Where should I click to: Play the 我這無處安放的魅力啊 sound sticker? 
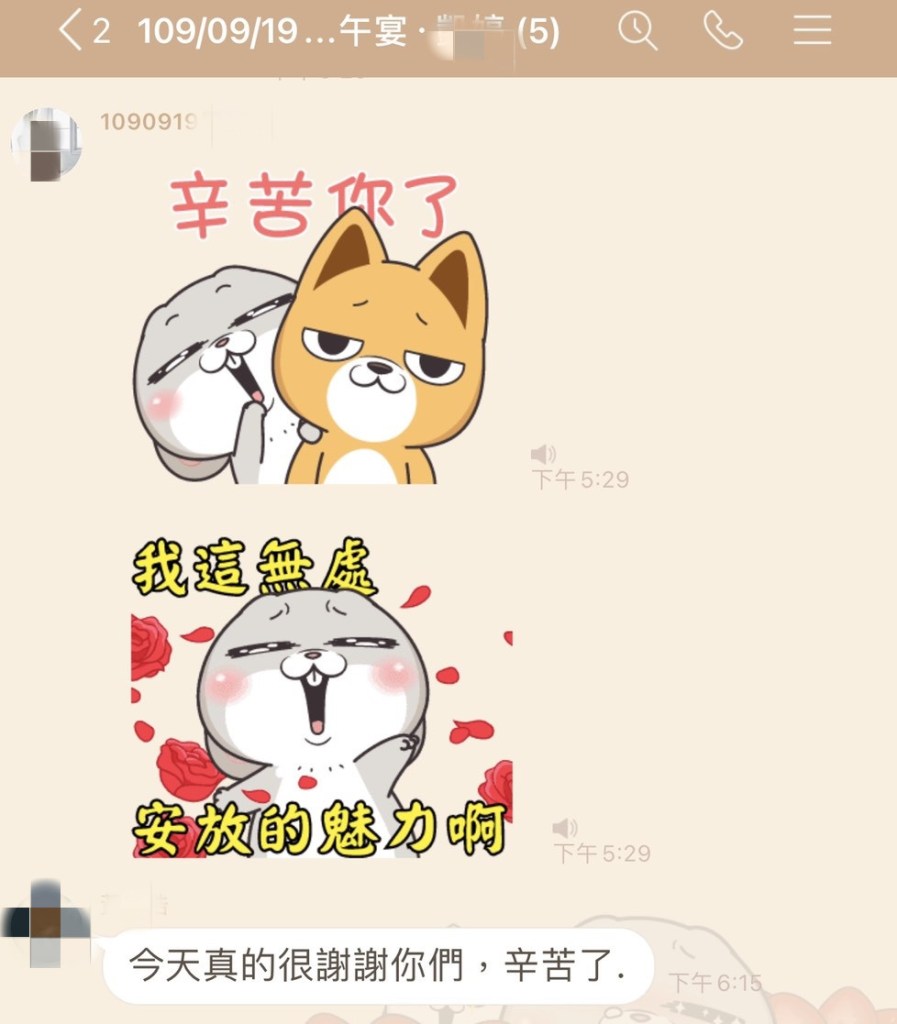click(x=322, y=698)
